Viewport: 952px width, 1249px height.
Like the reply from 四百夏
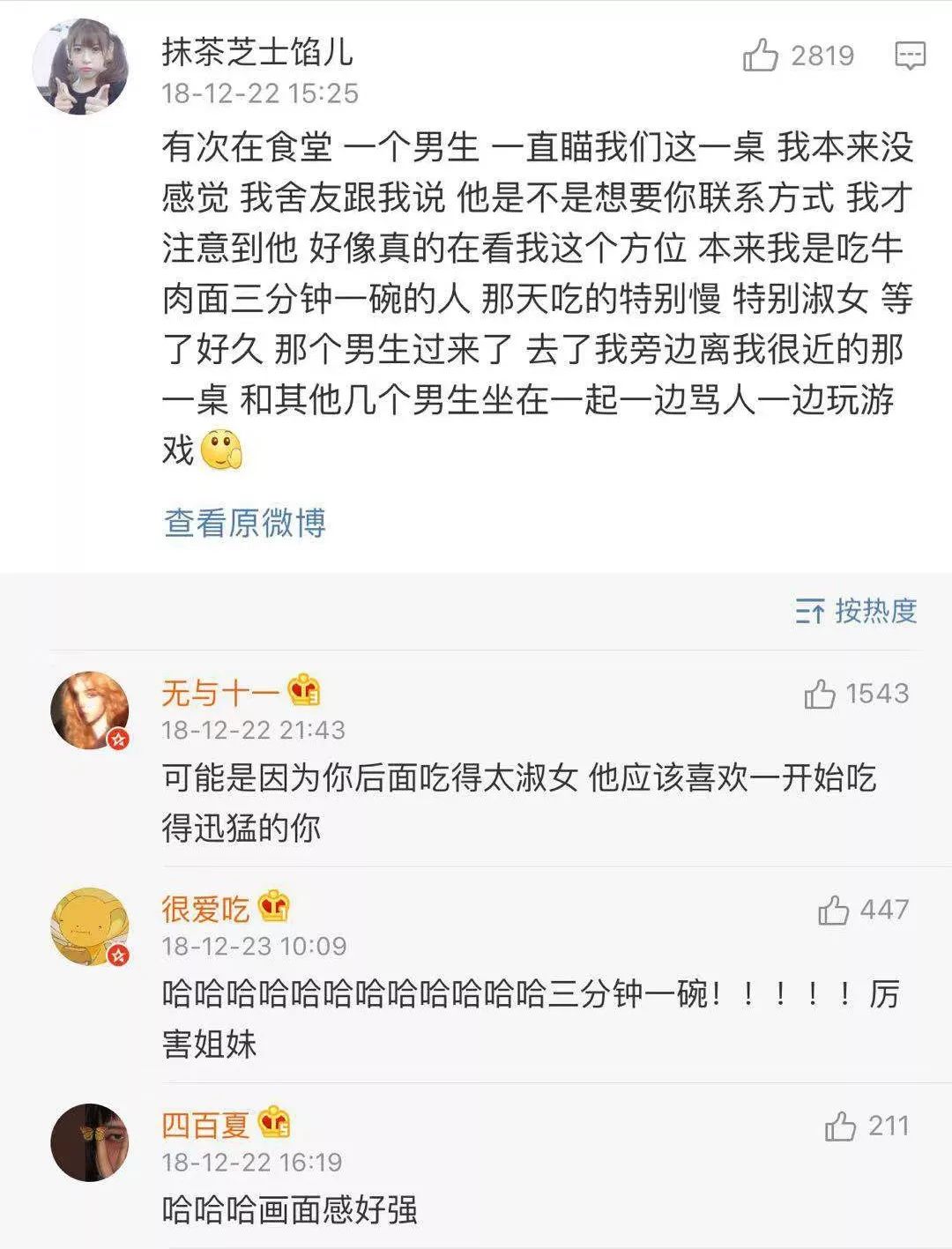pyautogui.click(x=841, y=1126)
